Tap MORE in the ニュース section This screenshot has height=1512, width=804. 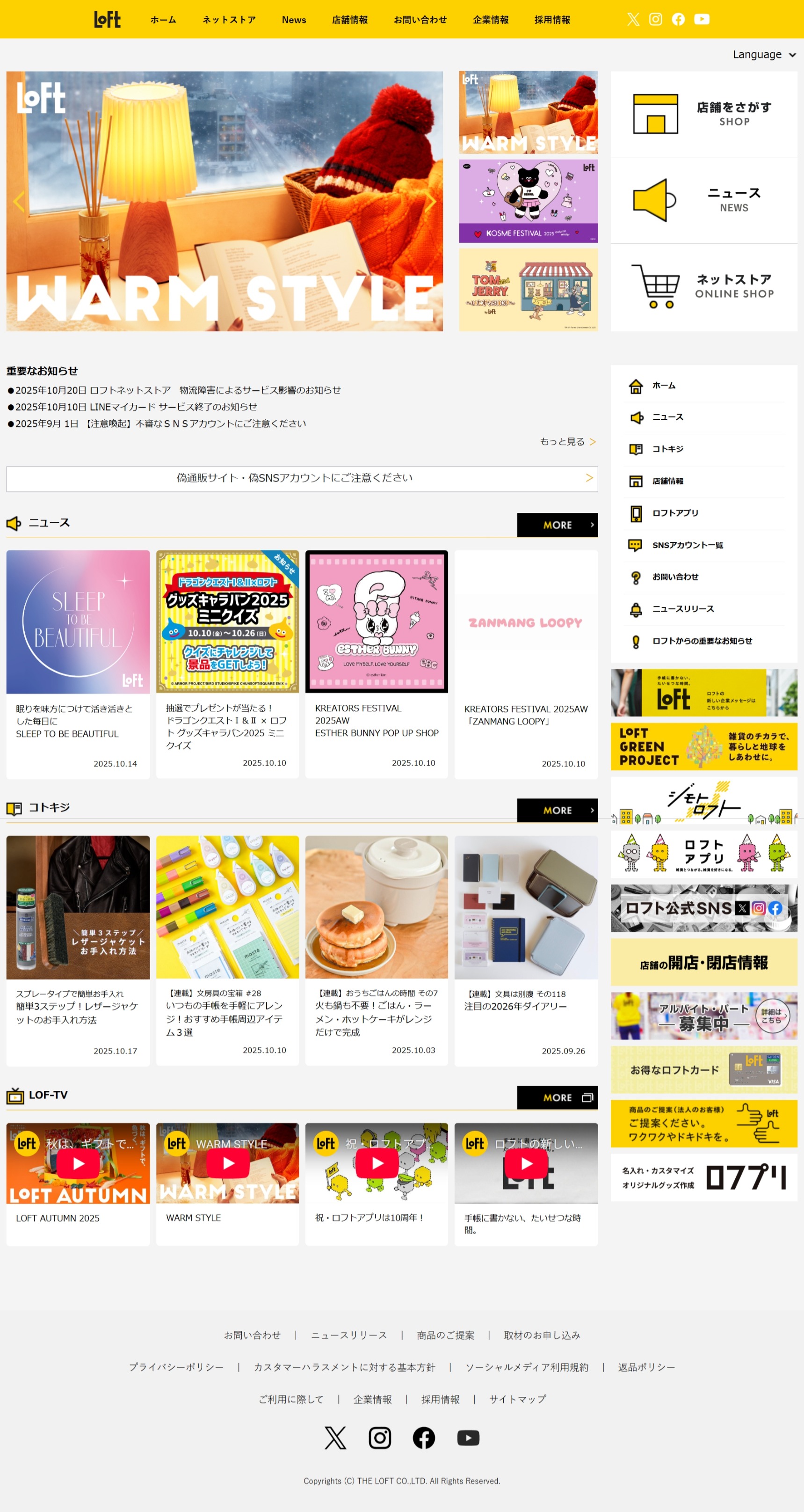click(557, 525)
